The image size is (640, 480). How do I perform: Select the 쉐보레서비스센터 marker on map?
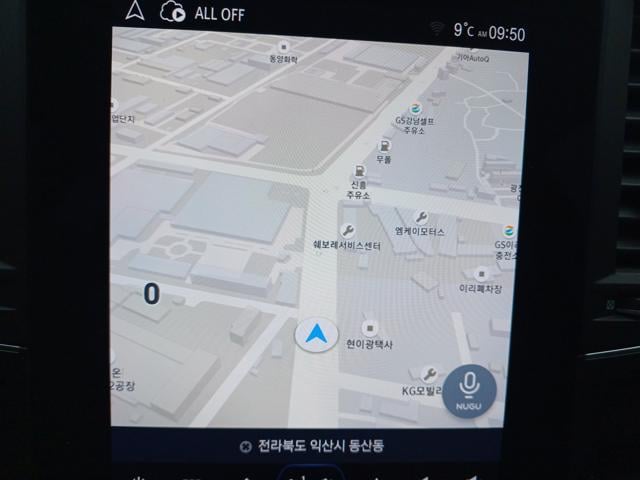point(348,230)
